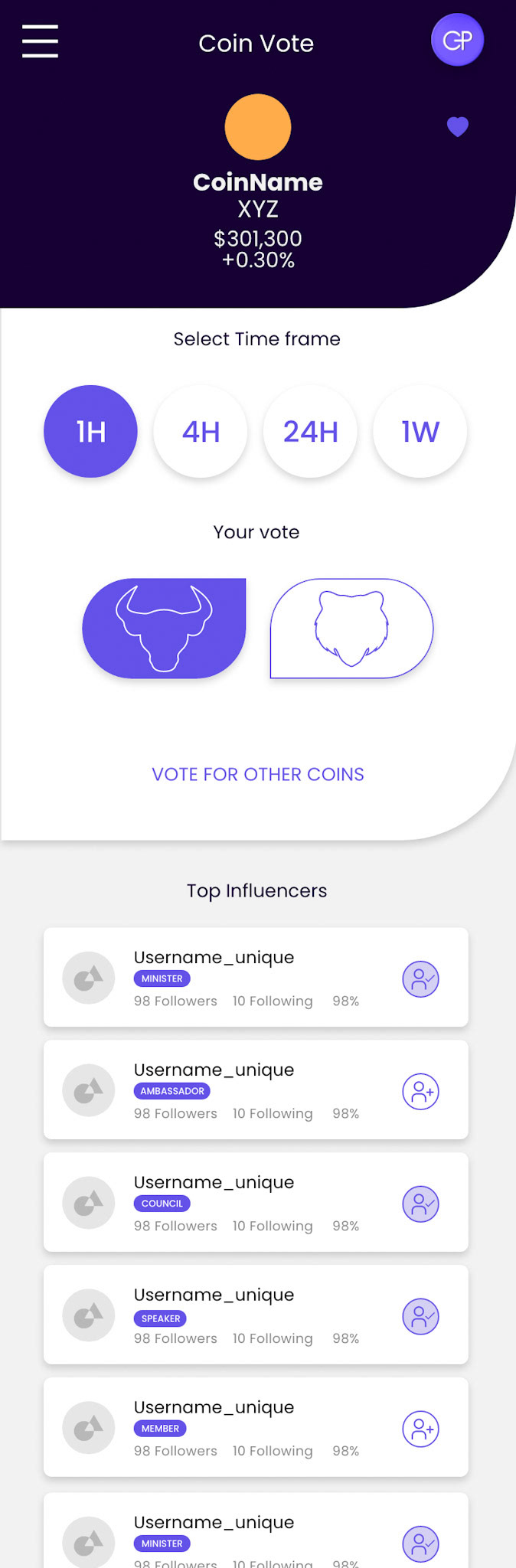This screenshot has height=1568, width=516.
Task: Vote bearish with the bear button
Action: tap(351, 628)
